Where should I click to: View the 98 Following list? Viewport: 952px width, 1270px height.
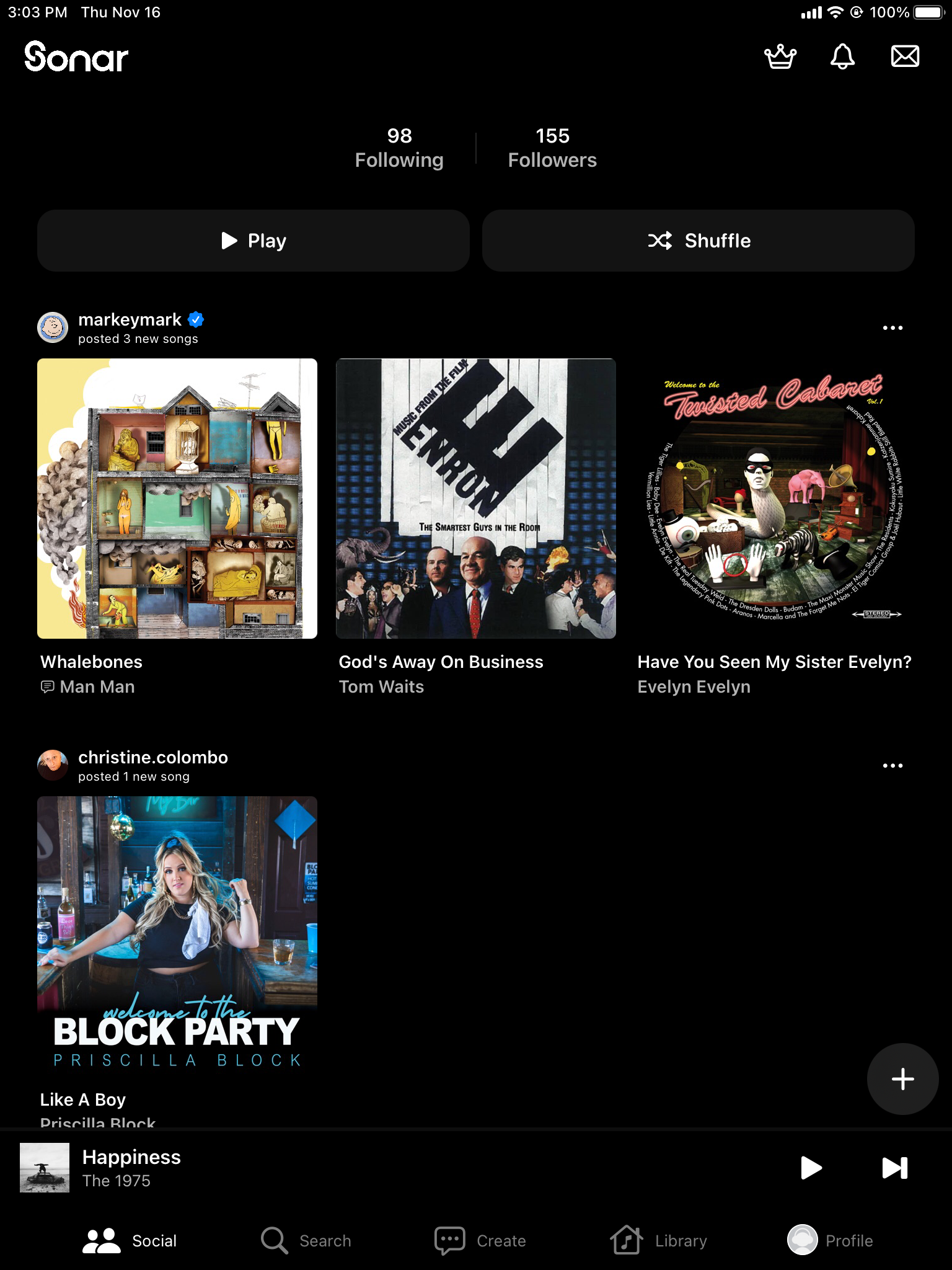(399, 148)
